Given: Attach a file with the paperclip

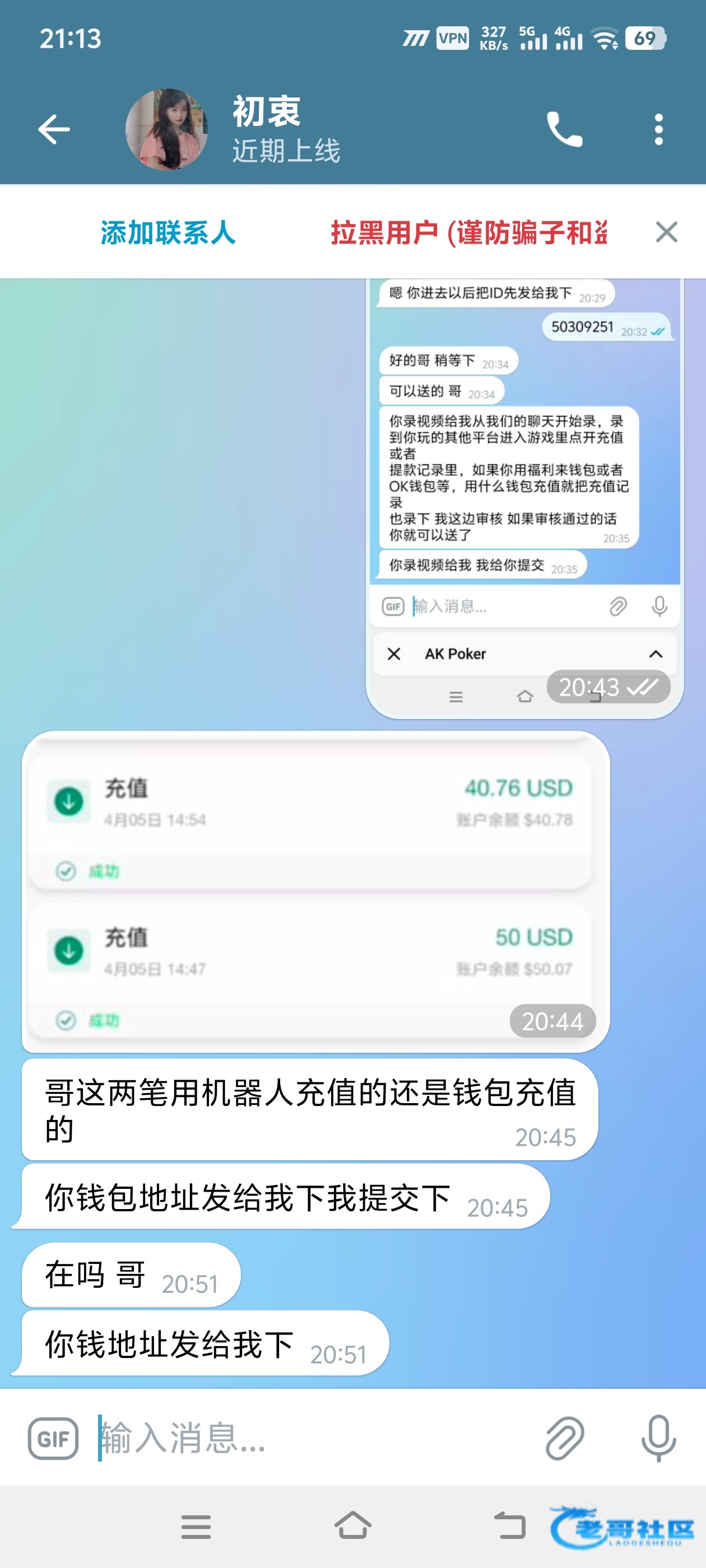Looking at the screenshot, I should point(564,1438).
